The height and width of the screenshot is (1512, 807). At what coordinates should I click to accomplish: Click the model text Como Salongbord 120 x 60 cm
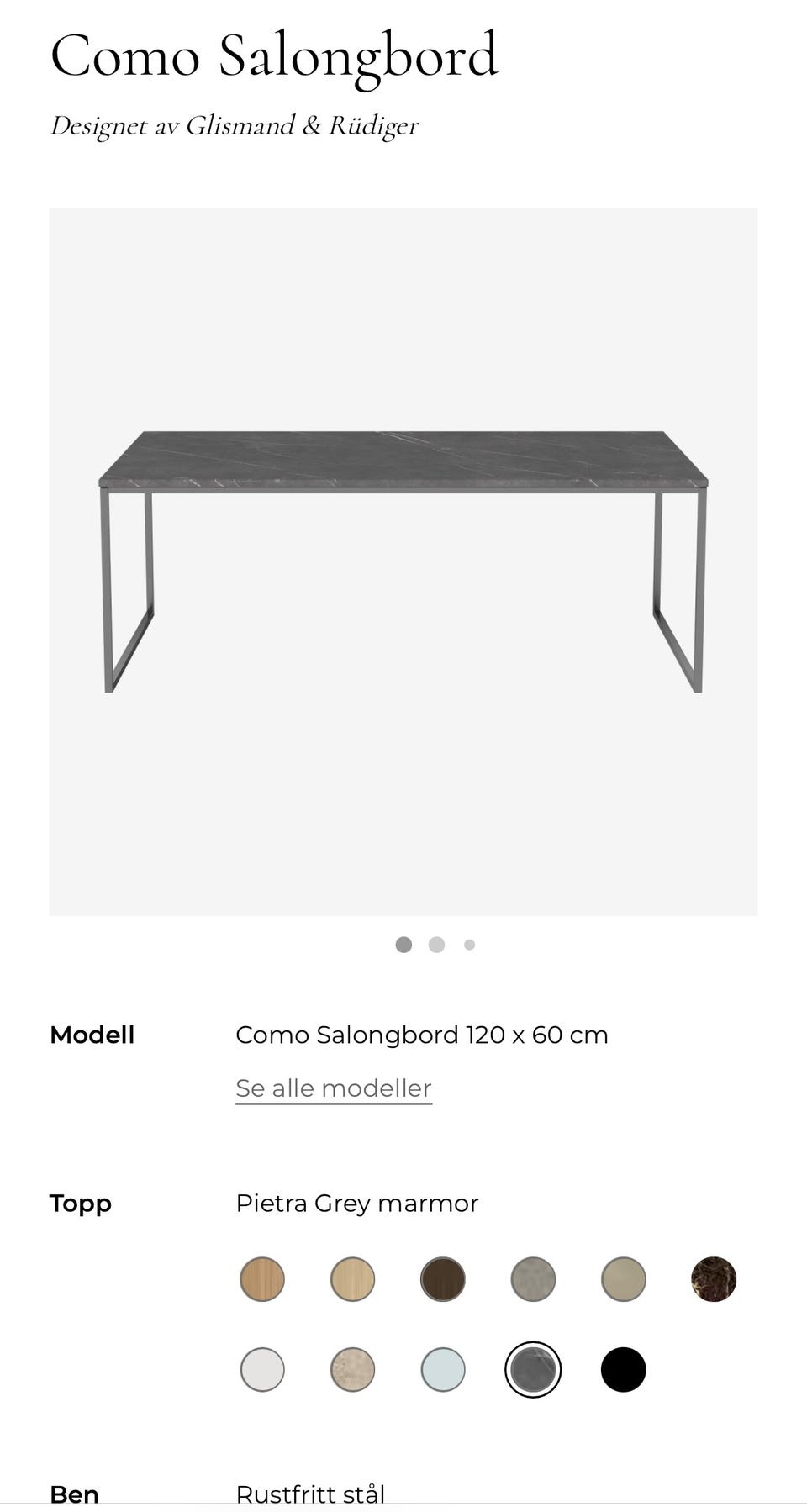coord(422,1035)
